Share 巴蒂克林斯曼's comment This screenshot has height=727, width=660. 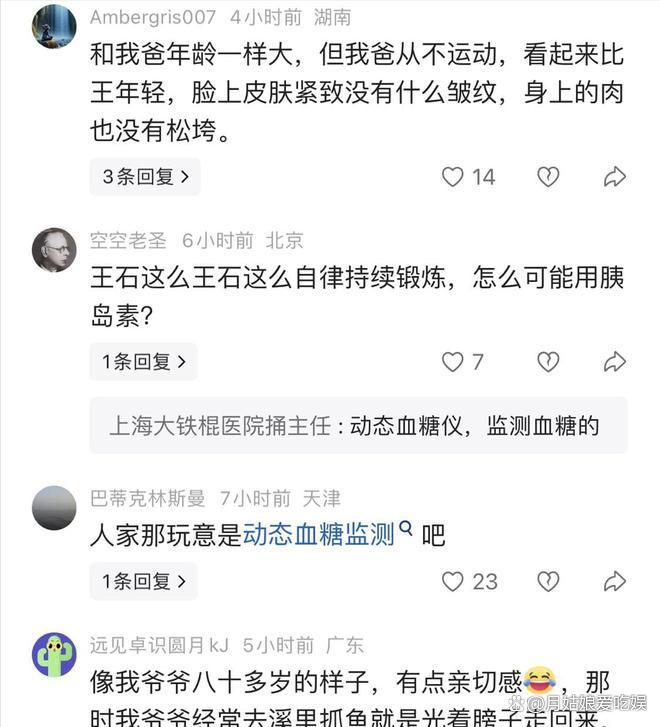(x=614, y=581)
